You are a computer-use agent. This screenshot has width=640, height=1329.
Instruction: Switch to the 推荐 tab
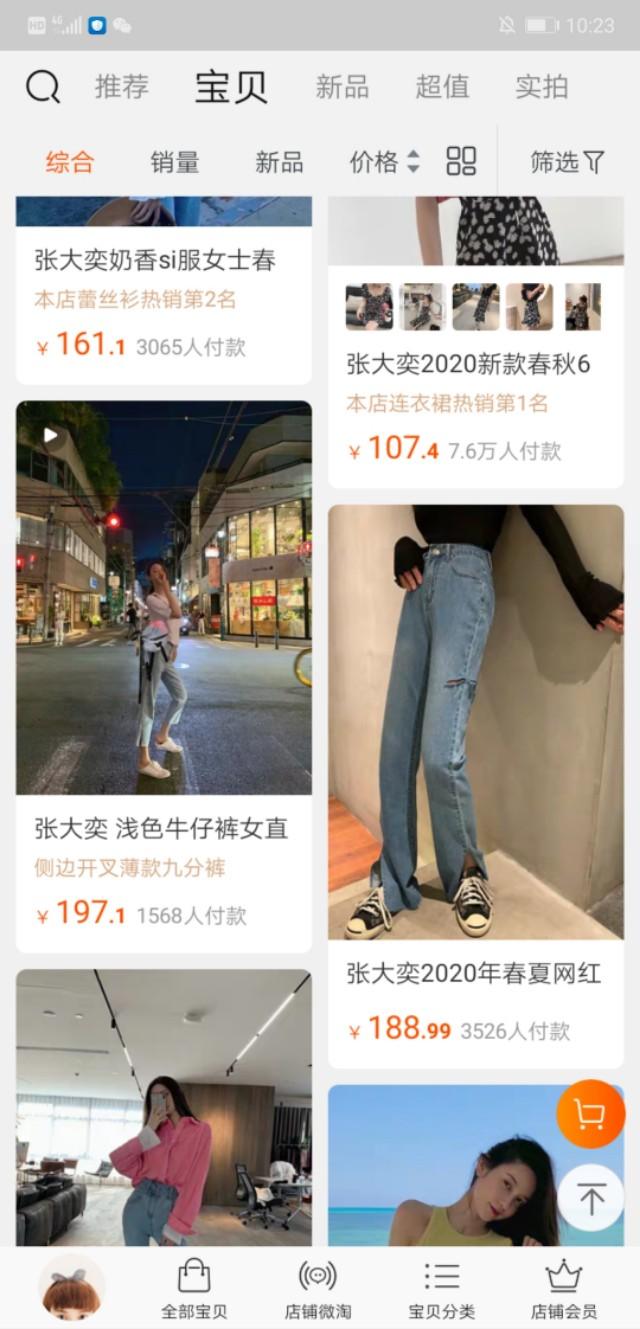coord(122,87)
